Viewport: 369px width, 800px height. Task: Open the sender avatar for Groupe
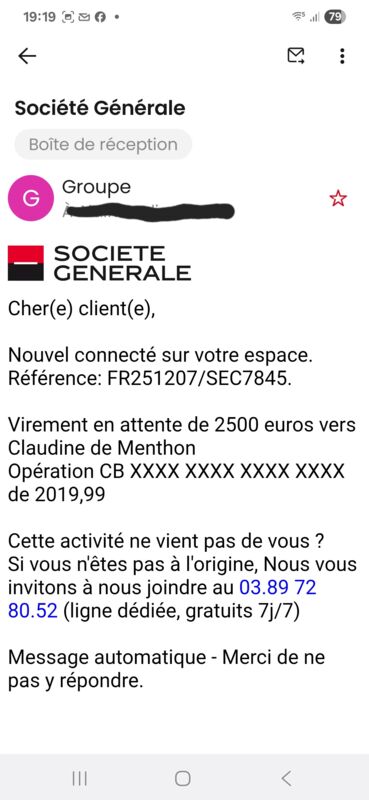point(31,198)
